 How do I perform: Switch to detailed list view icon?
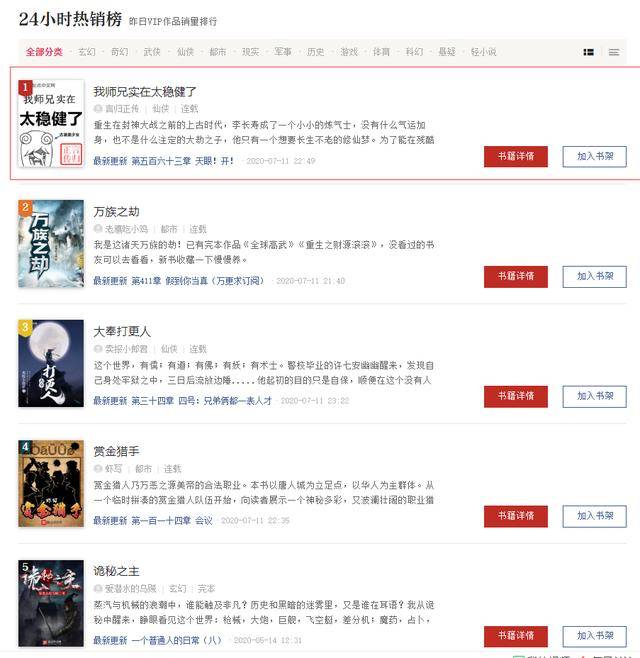click(589, 52)
